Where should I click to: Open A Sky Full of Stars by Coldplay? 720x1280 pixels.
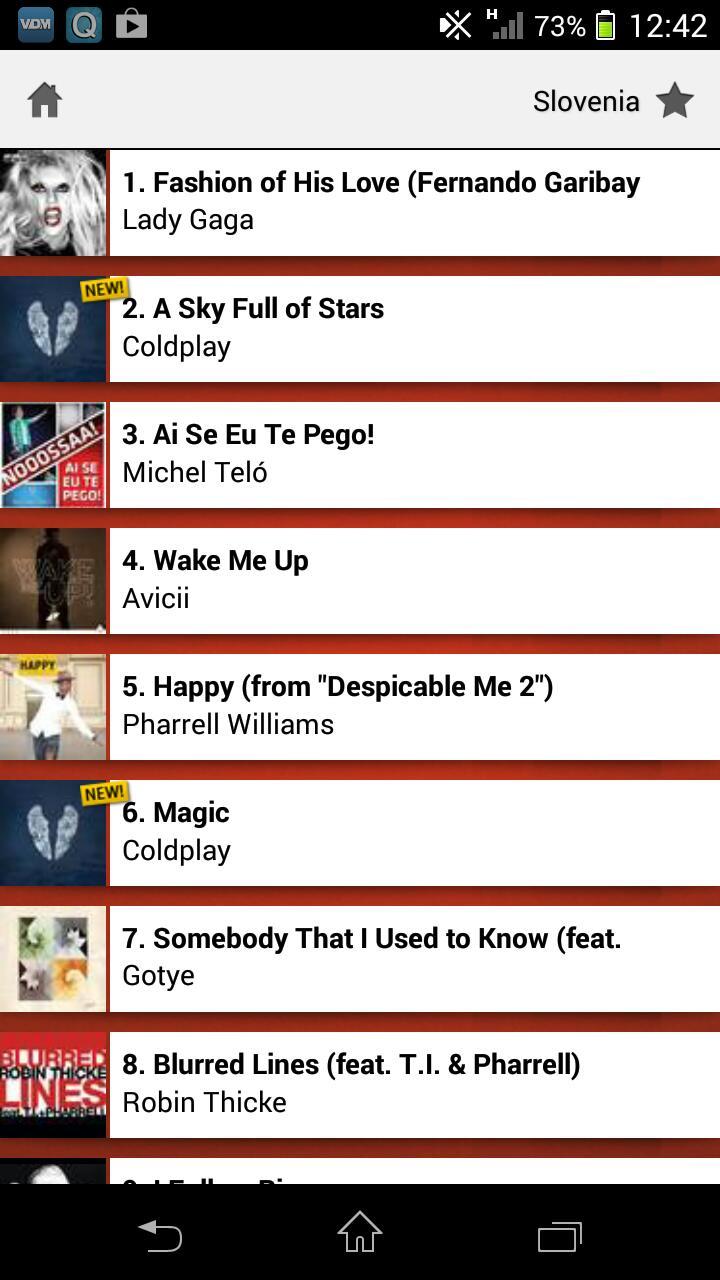pyautogui.click(x=380, y=328)
